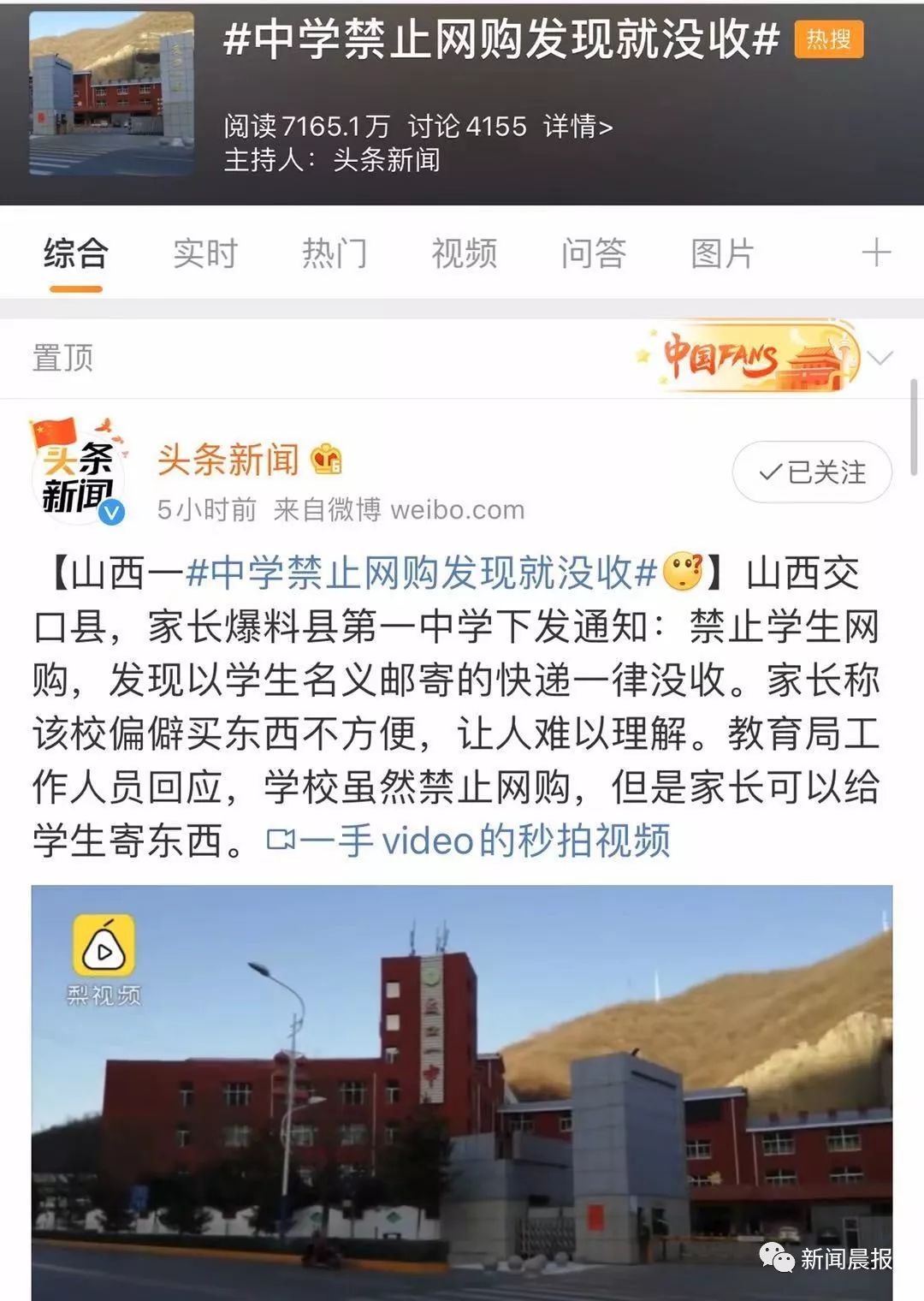The image size is (924, 1301).
Task: Tap the 已关注 follow button
Action: coord(811,472)
